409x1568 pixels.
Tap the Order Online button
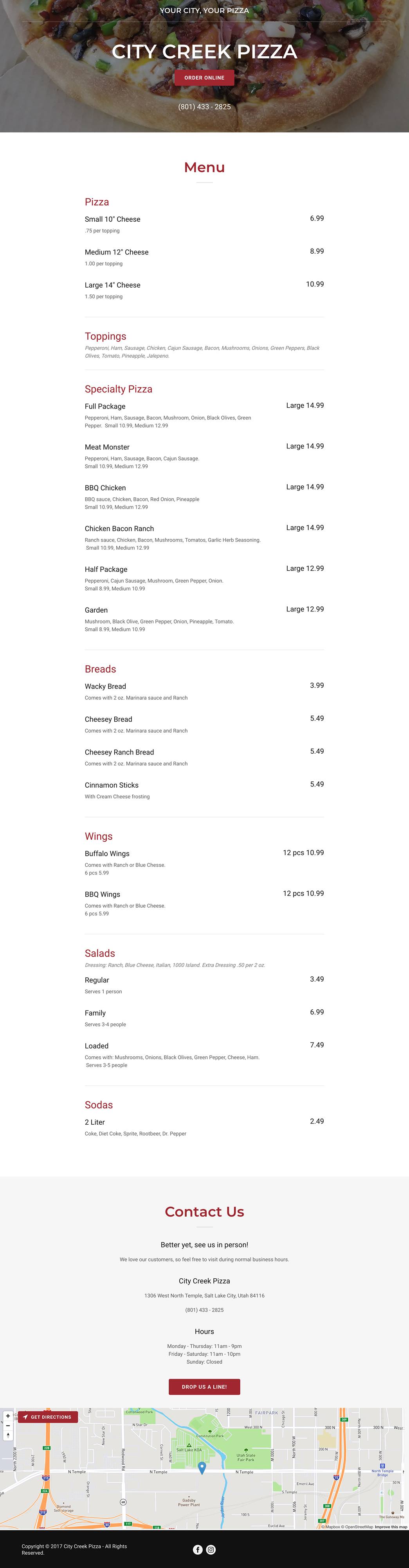click(204, 78)
